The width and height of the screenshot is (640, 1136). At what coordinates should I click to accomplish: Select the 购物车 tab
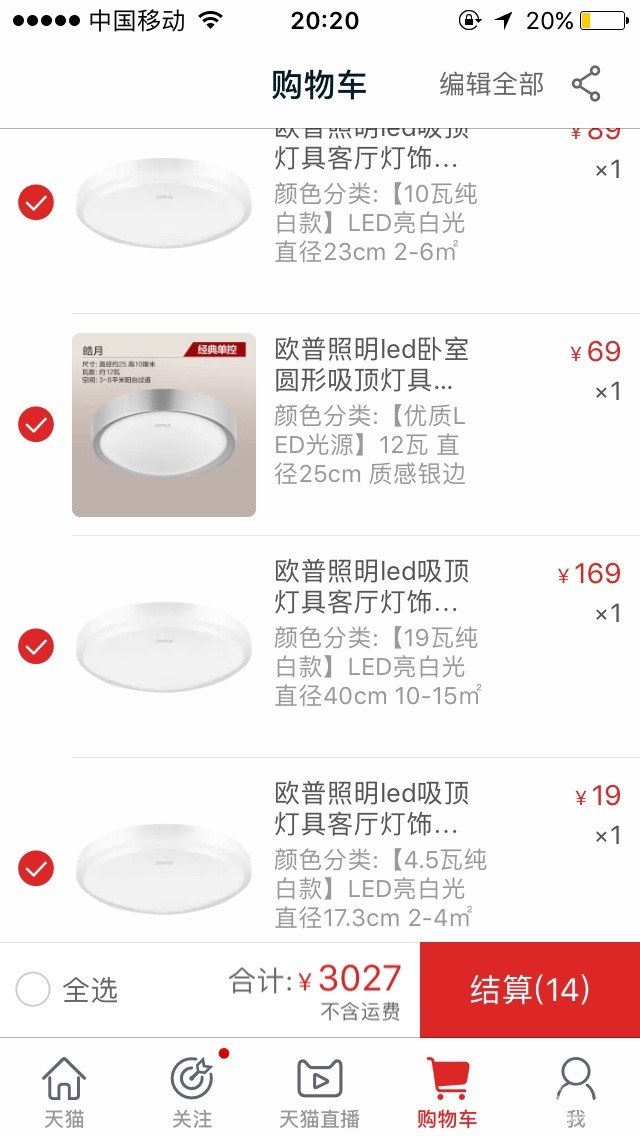(x=447, y=1092)
